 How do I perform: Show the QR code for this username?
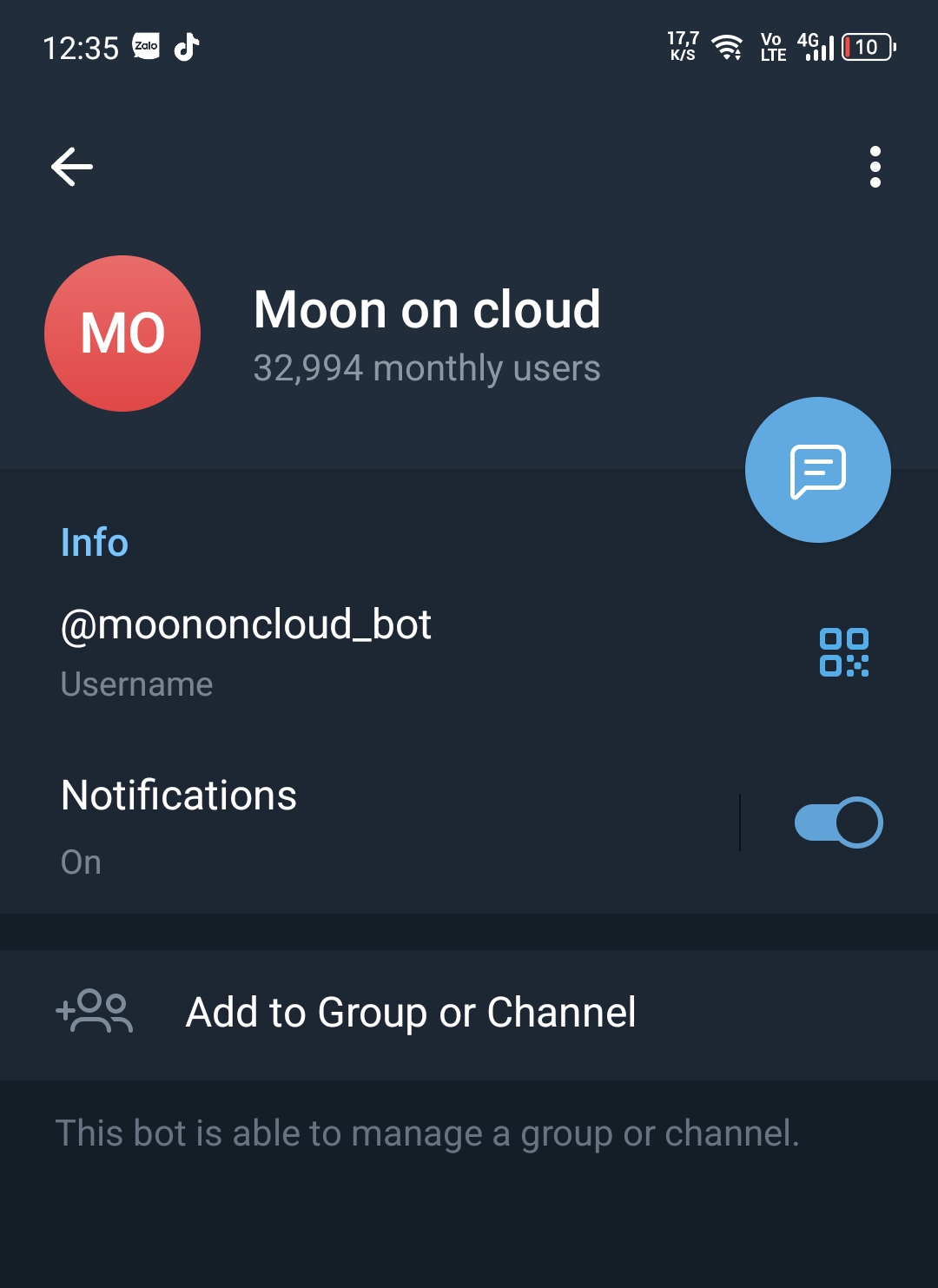pos(843,652)
